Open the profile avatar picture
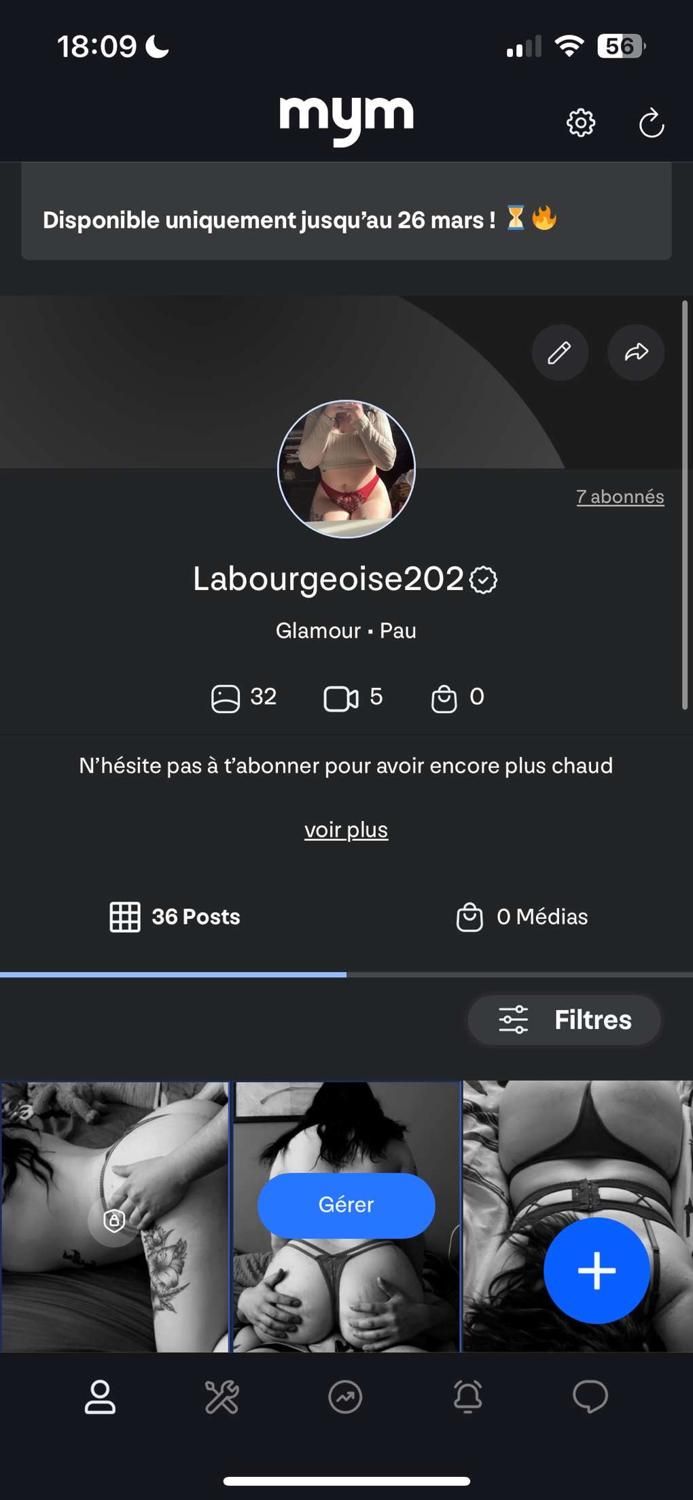693x1500 pixels. 346,469
